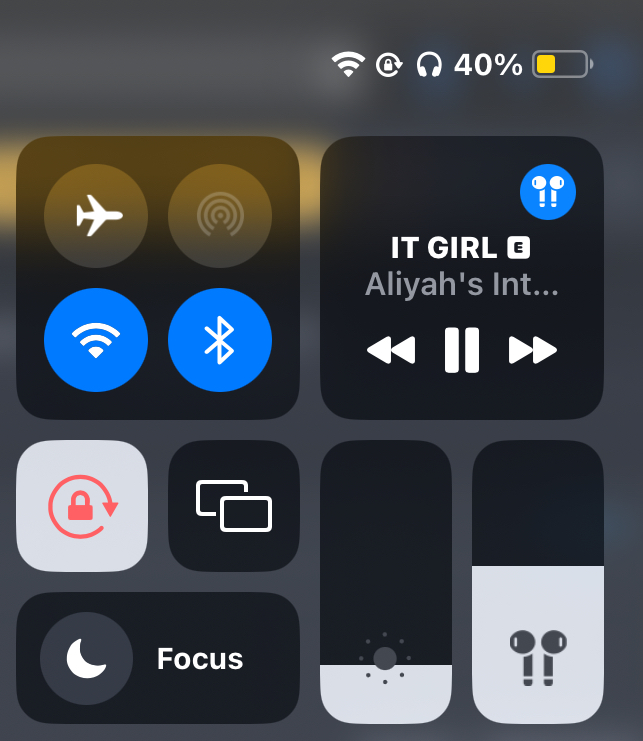
Task: Turn off Wi-Fi
Action: [96, 338]
